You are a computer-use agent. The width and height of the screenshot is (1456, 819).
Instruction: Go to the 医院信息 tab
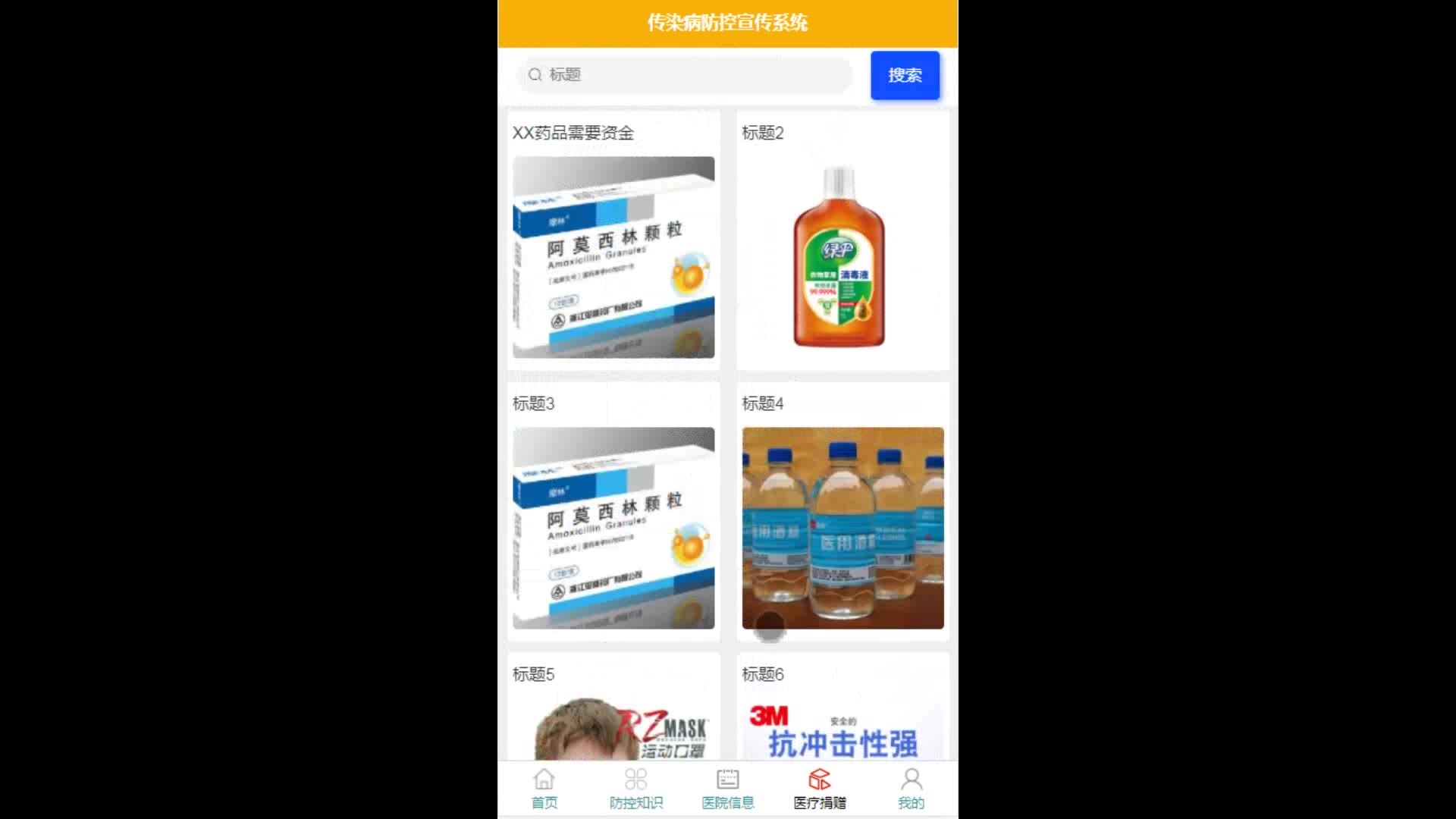click(x=727, y=789)
